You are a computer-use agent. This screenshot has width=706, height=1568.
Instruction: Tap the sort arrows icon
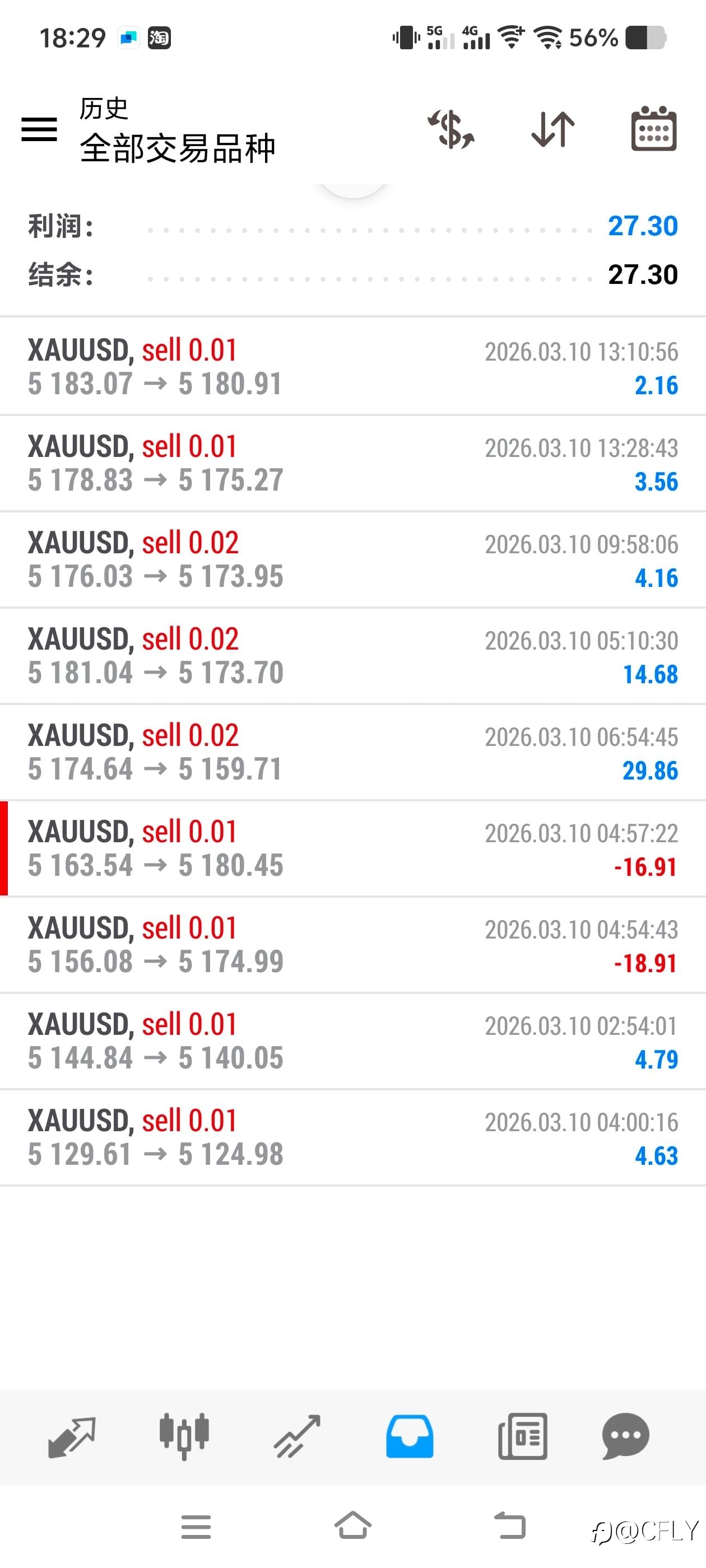(x=552, y=129)
